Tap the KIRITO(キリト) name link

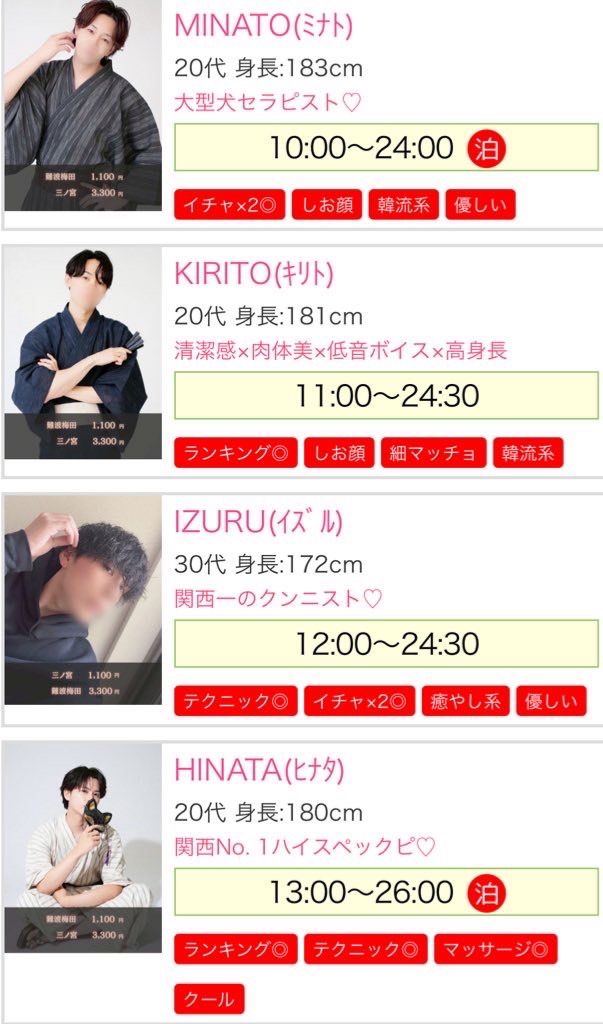254,274
